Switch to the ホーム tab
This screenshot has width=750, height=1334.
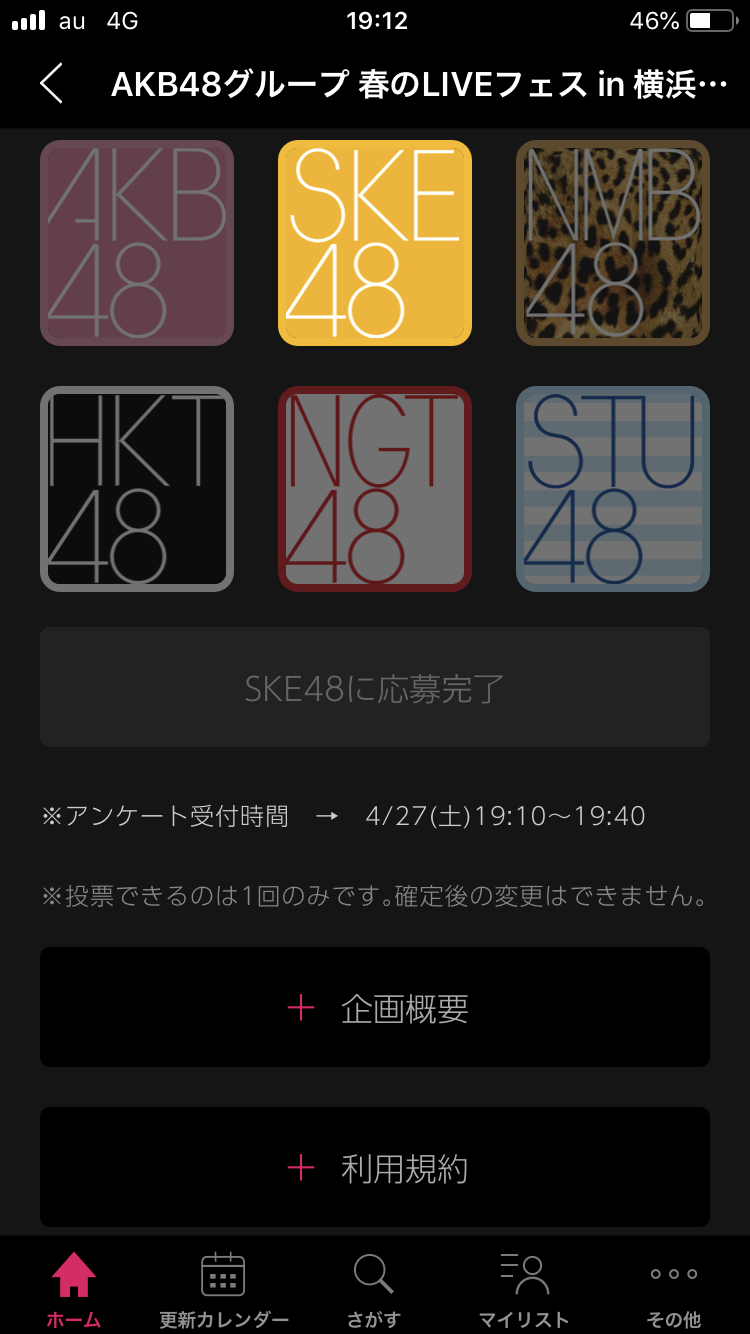click(x=74, y=1290)
